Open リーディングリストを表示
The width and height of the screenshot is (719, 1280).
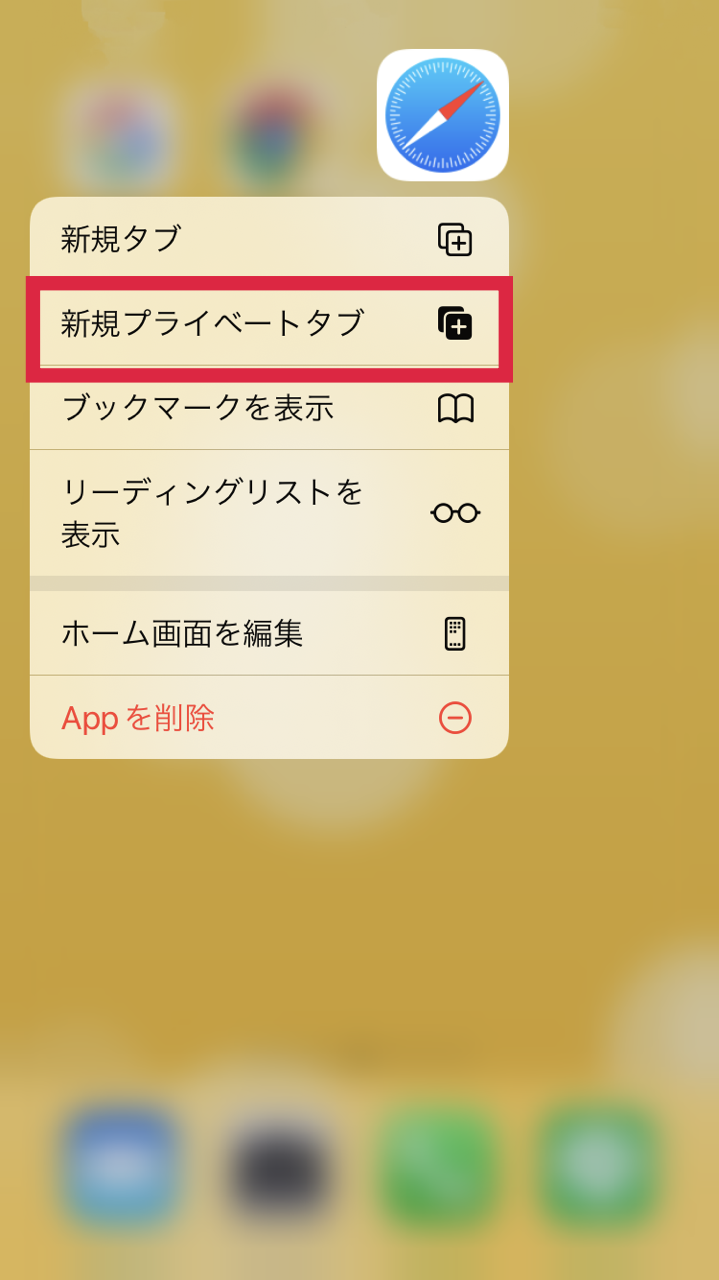(268, 513)
